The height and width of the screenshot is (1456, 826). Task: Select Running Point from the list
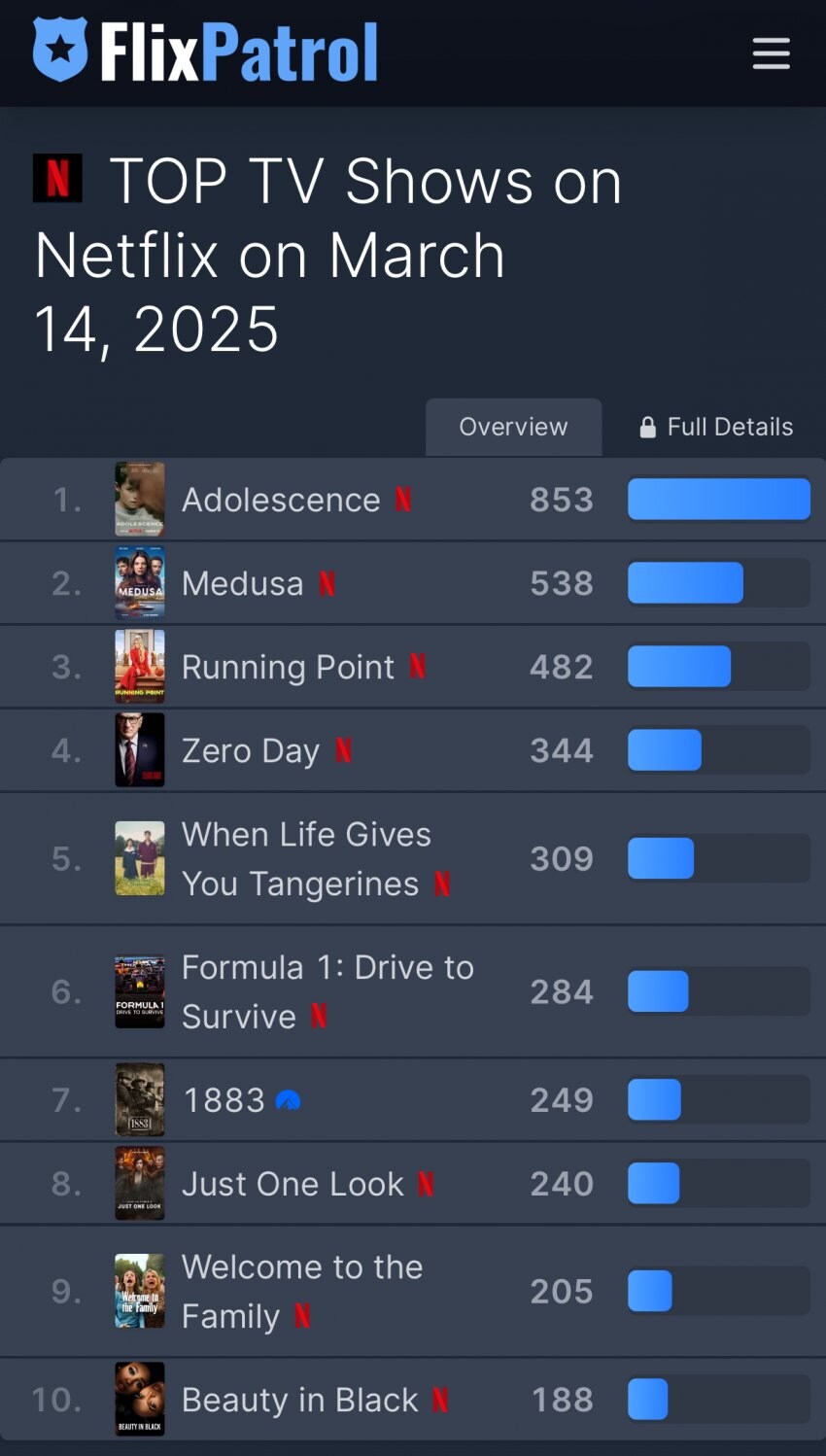(288, 667)
